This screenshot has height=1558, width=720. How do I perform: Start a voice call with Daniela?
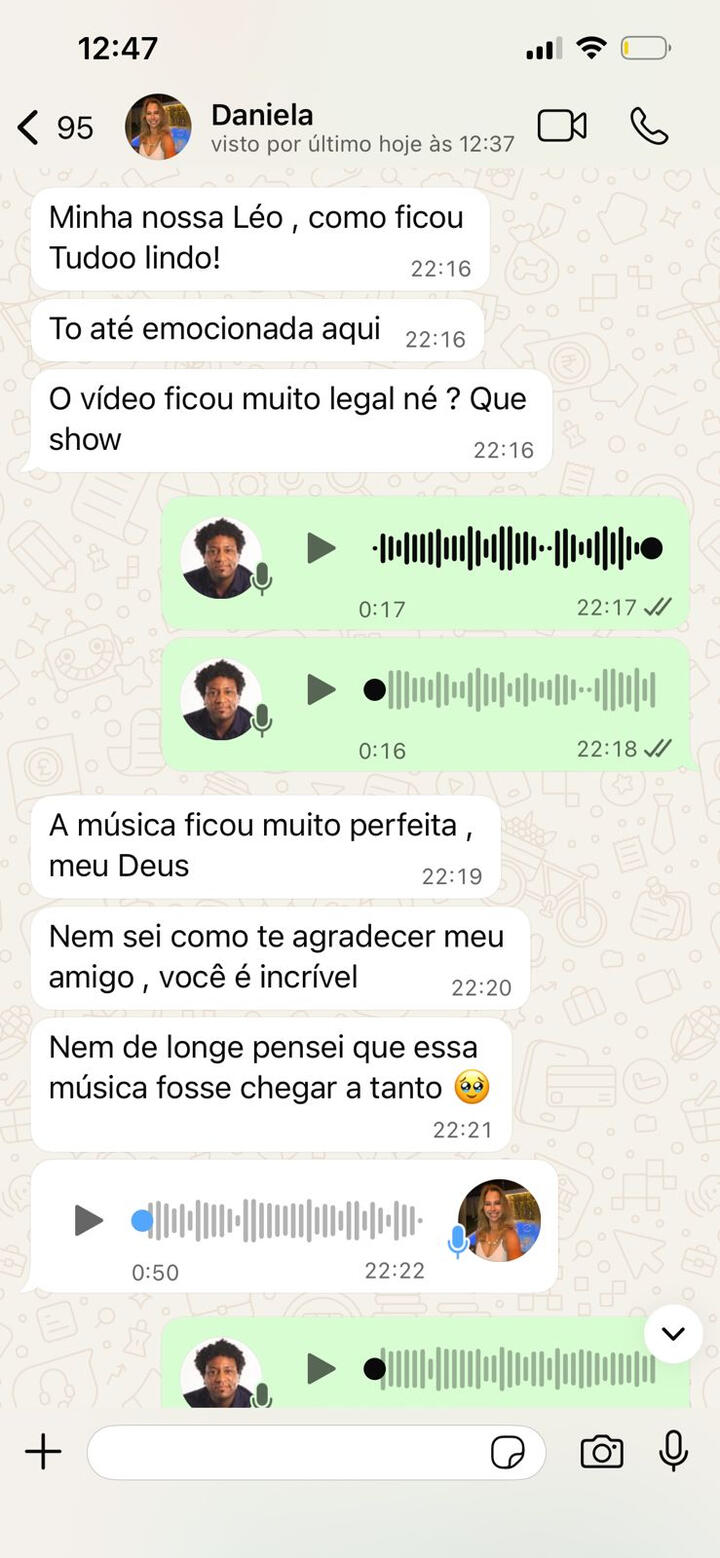coord(649,126)
